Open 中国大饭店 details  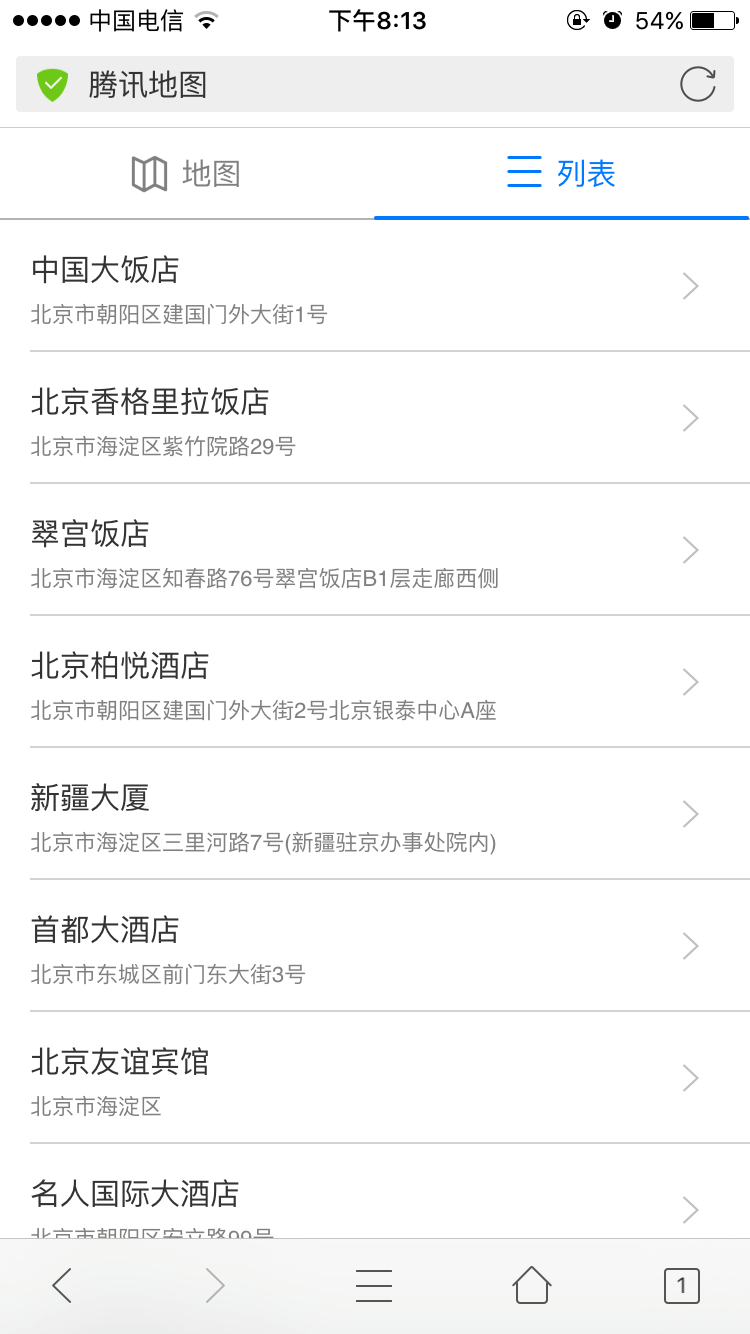375,286
